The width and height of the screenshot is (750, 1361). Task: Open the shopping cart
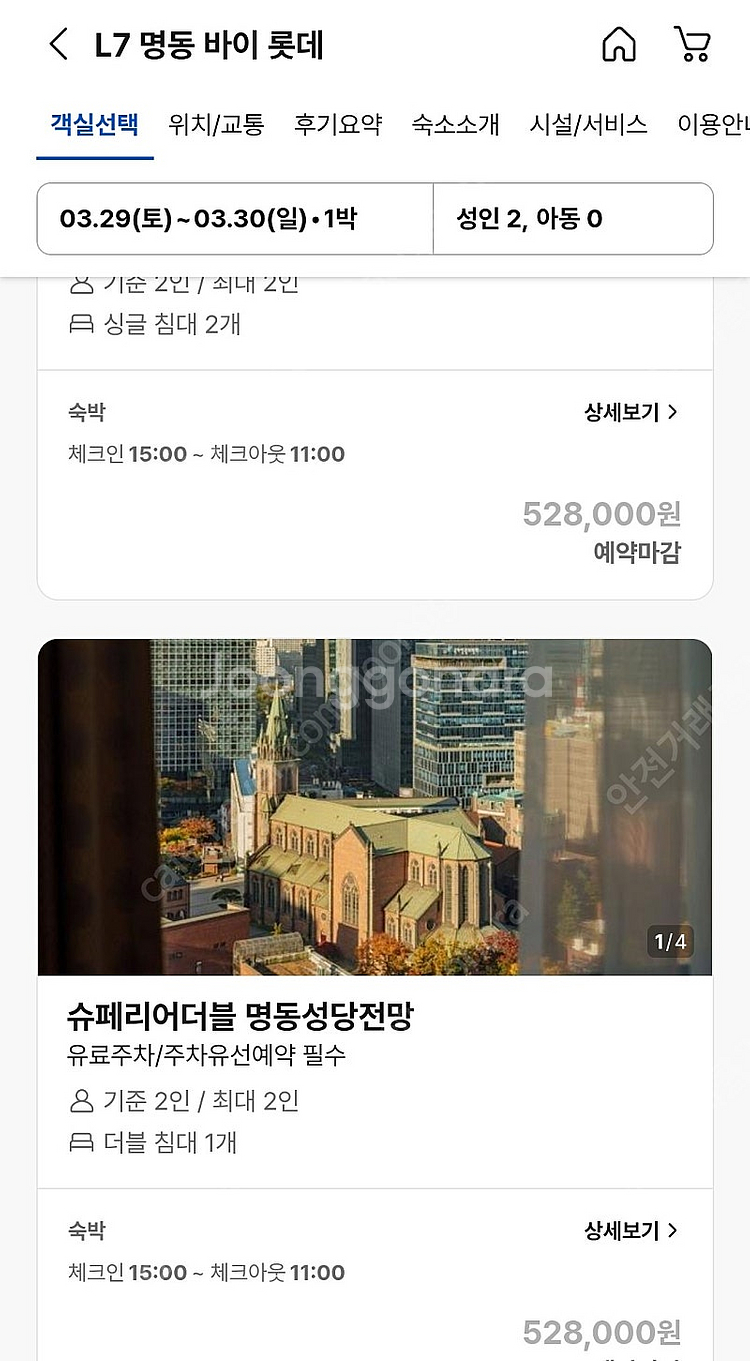(x=692, y=44)
